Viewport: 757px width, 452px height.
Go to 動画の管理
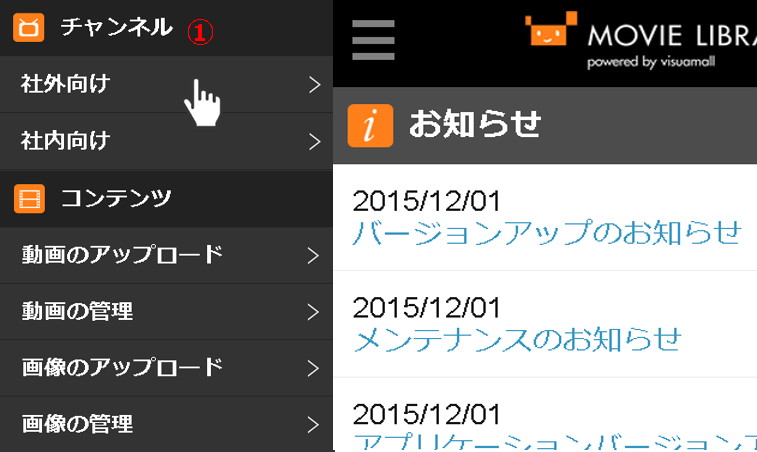pos(165,311)
